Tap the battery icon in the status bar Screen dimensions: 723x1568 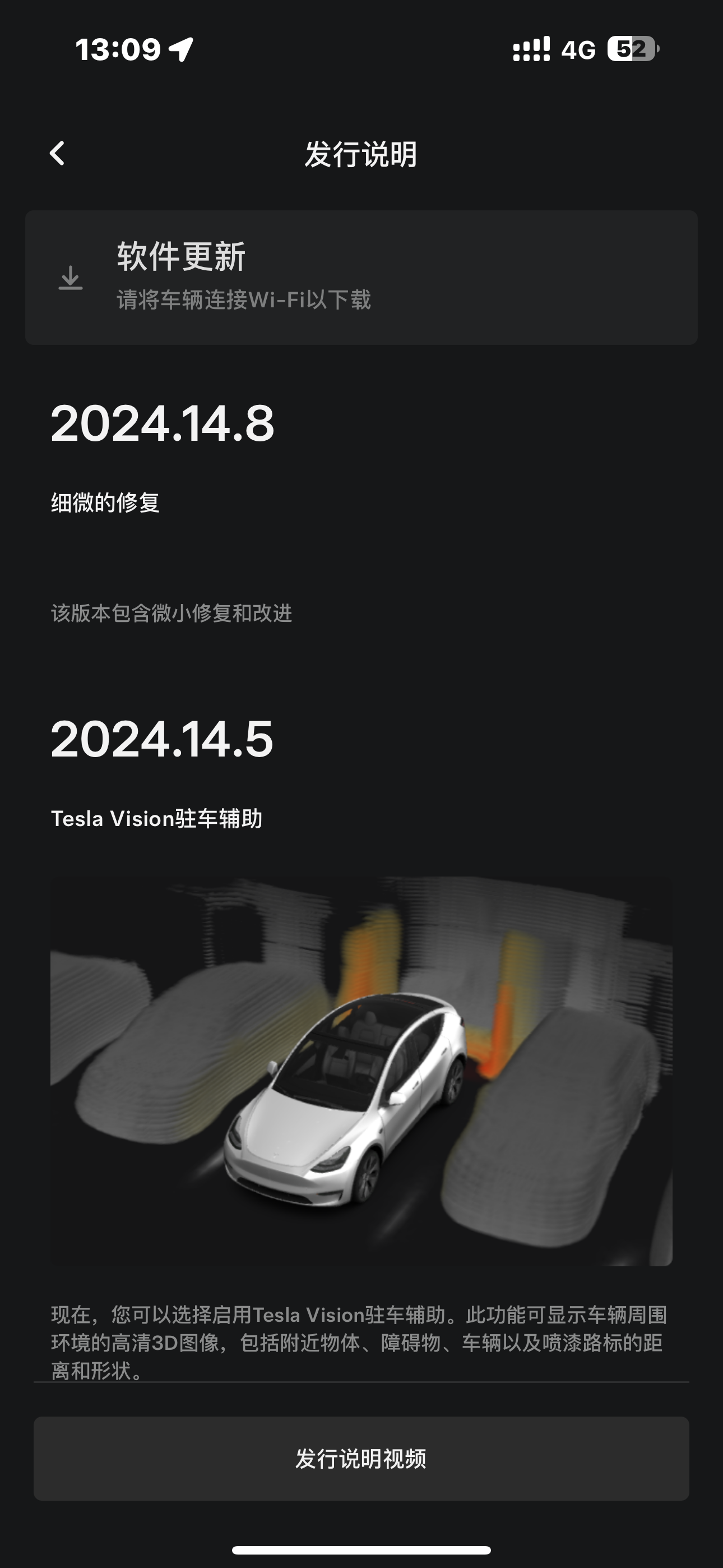pos(633,49)
